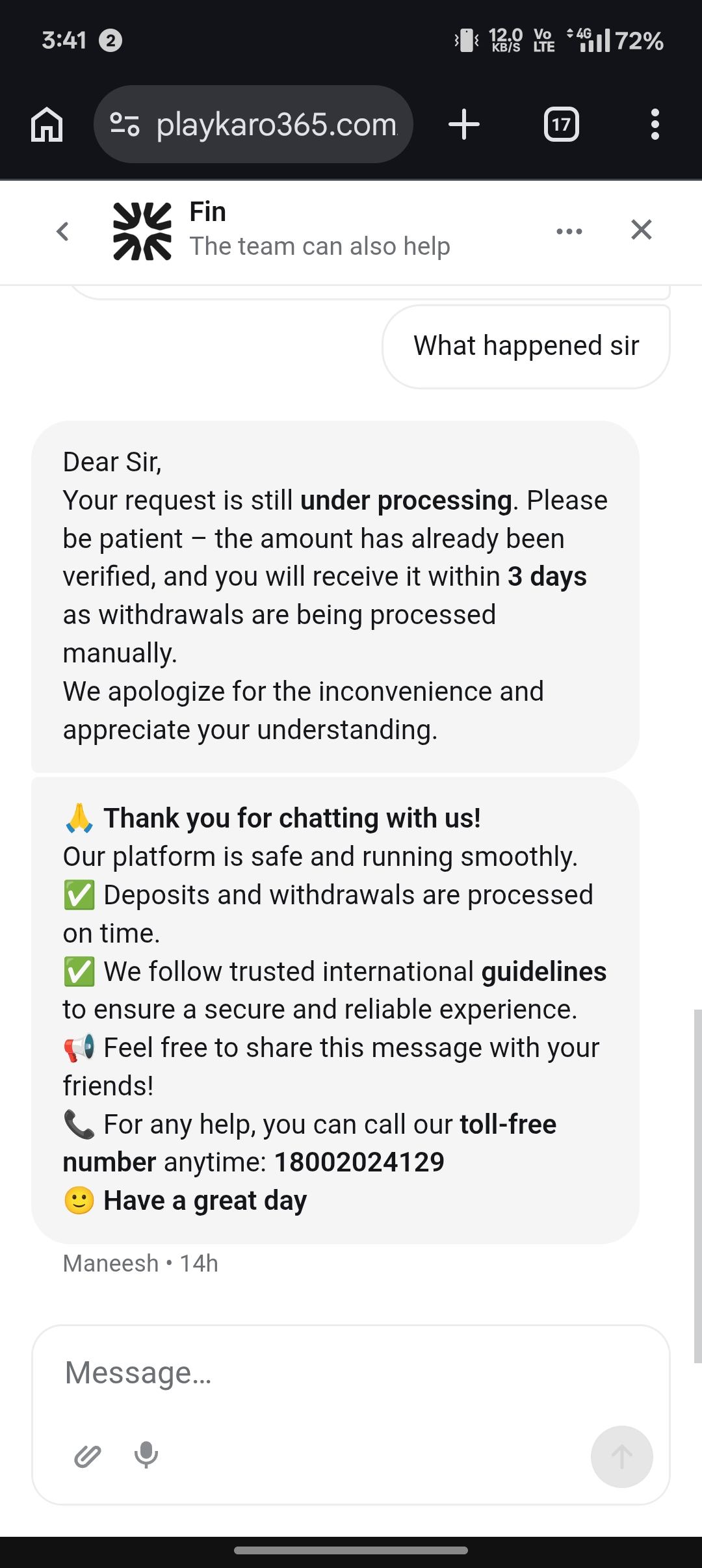This screenshot has width=702, height=1568.
Task: Open the tab switcher showing 17
Action: coord(561,124)
